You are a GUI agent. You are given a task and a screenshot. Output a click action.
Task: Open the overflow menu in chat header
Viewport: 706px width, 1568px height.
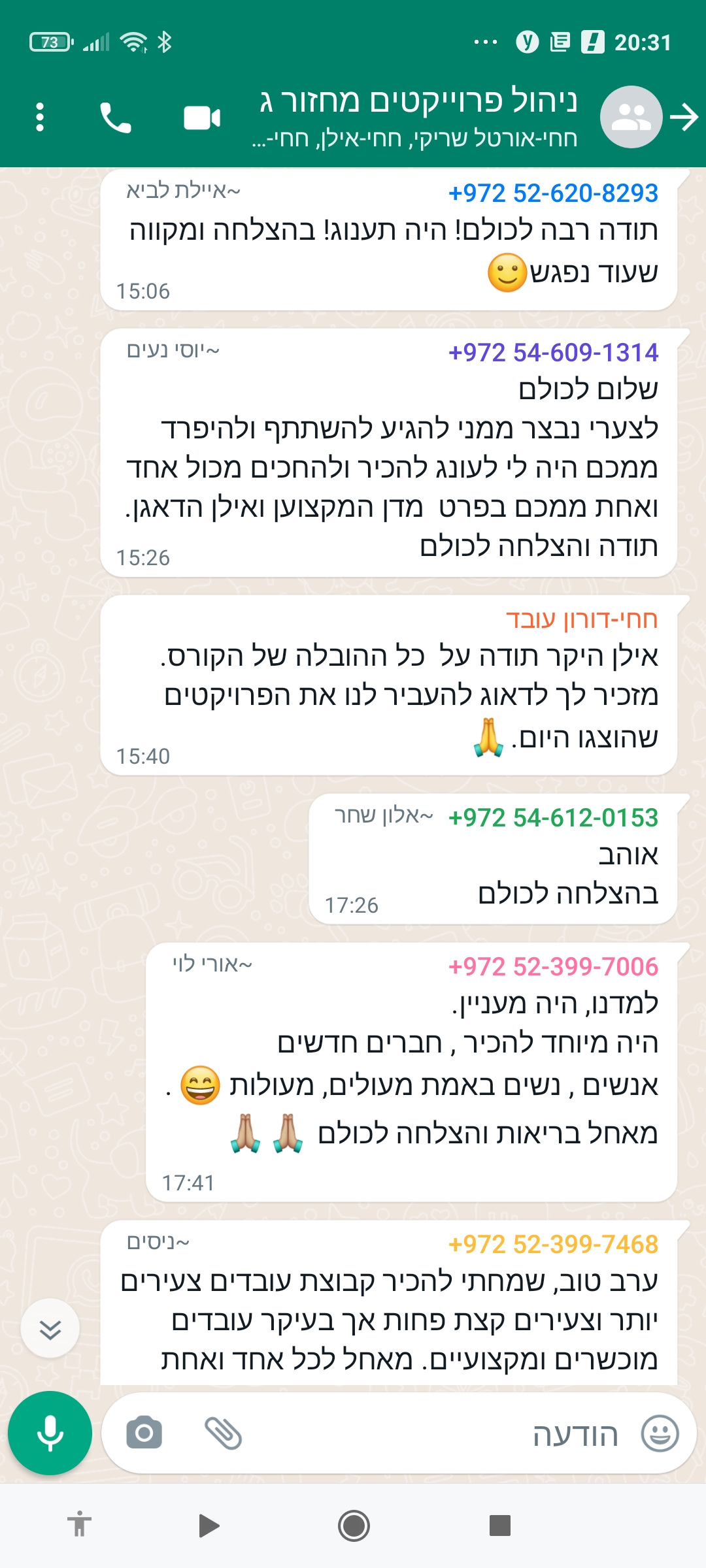click(x=40, y=118)
